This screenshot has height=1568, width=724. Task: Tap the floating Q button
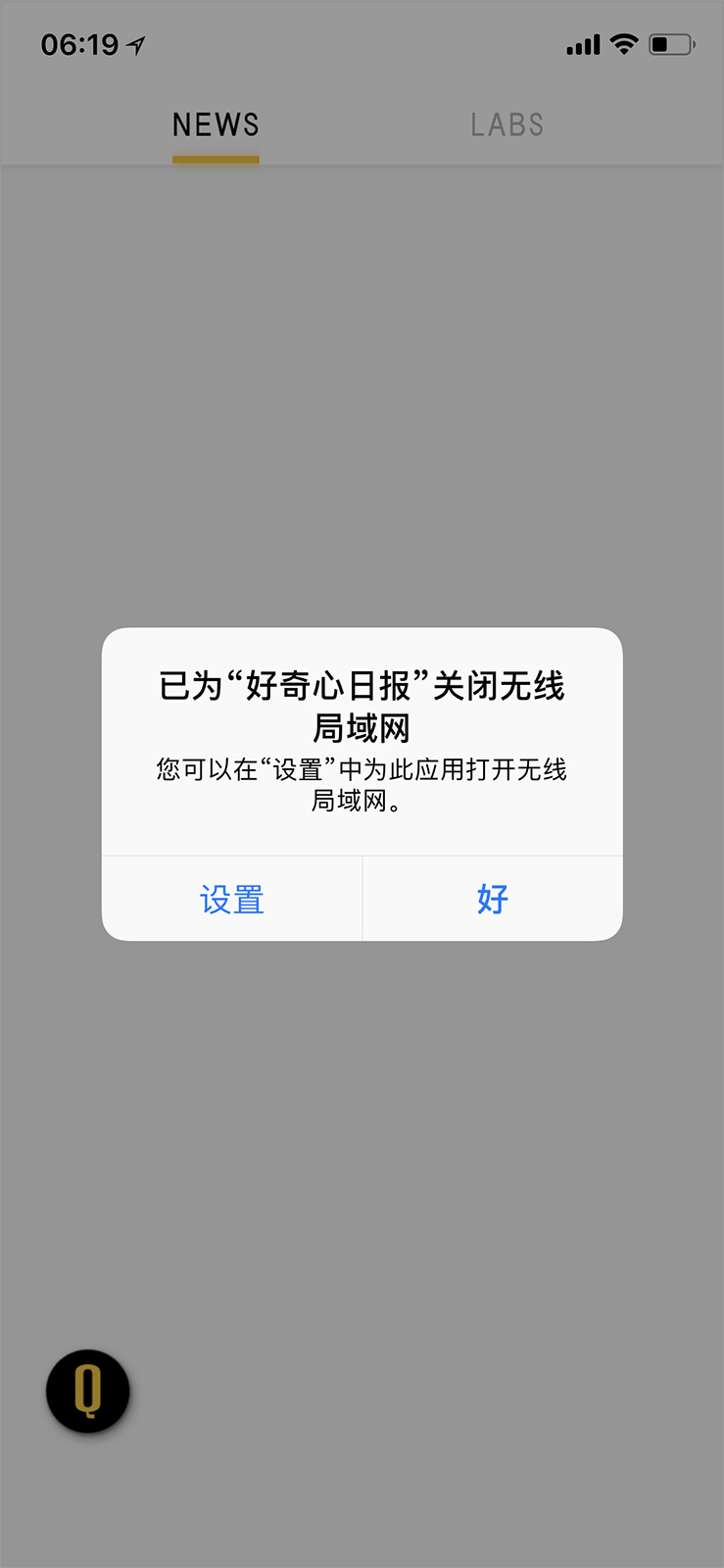pos(88,1391)
